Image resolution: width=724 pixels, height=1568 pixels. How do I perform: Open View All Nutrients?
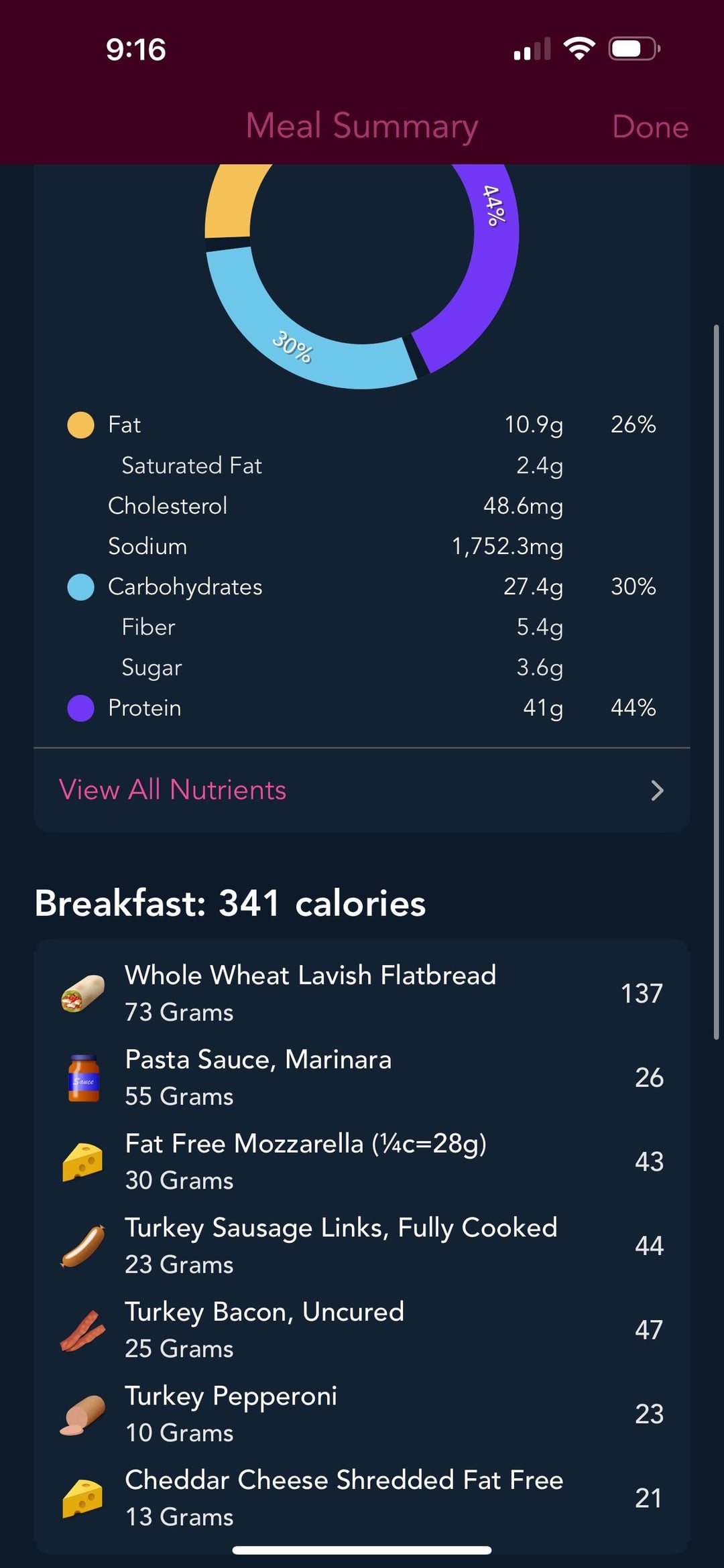[361, 790]
